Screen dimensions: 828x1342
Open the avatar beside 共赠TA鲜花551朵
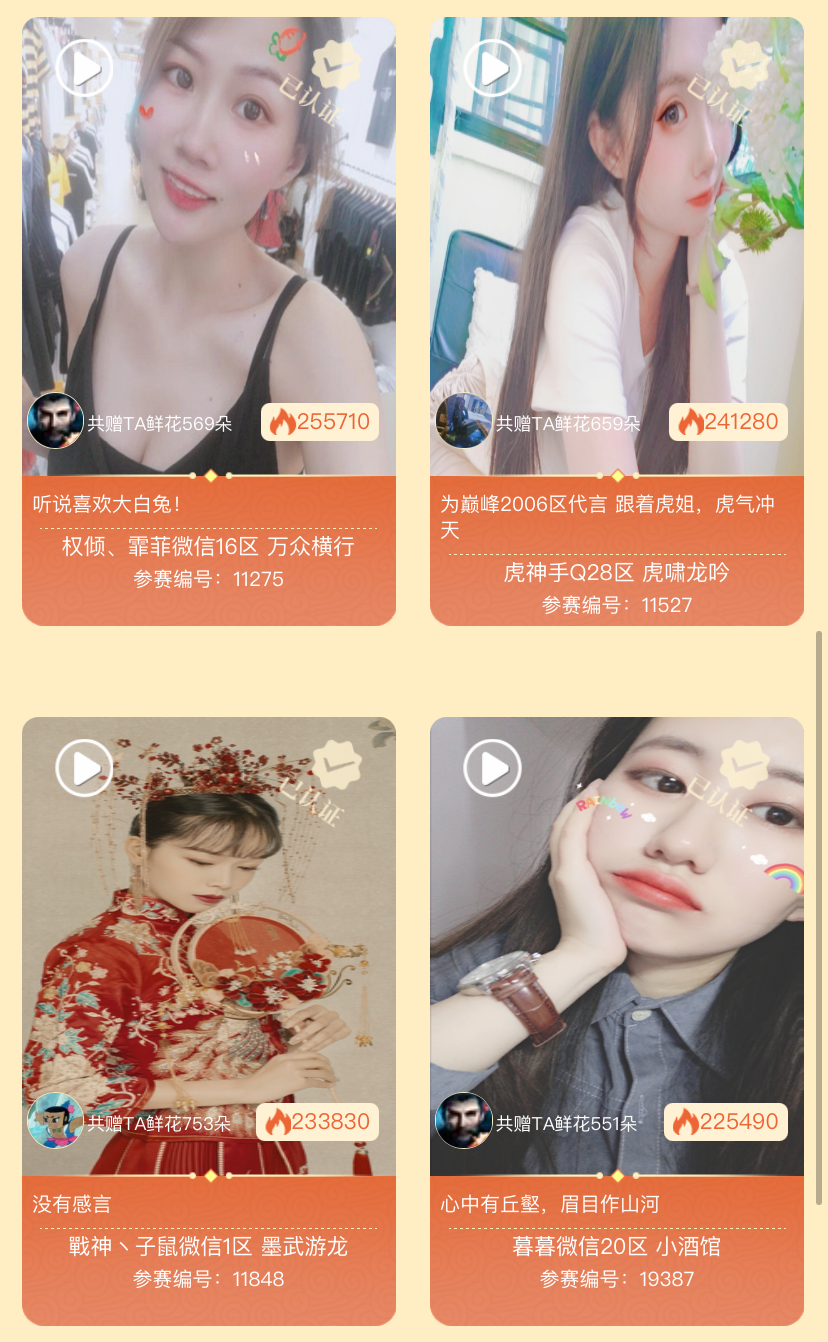463,1120
